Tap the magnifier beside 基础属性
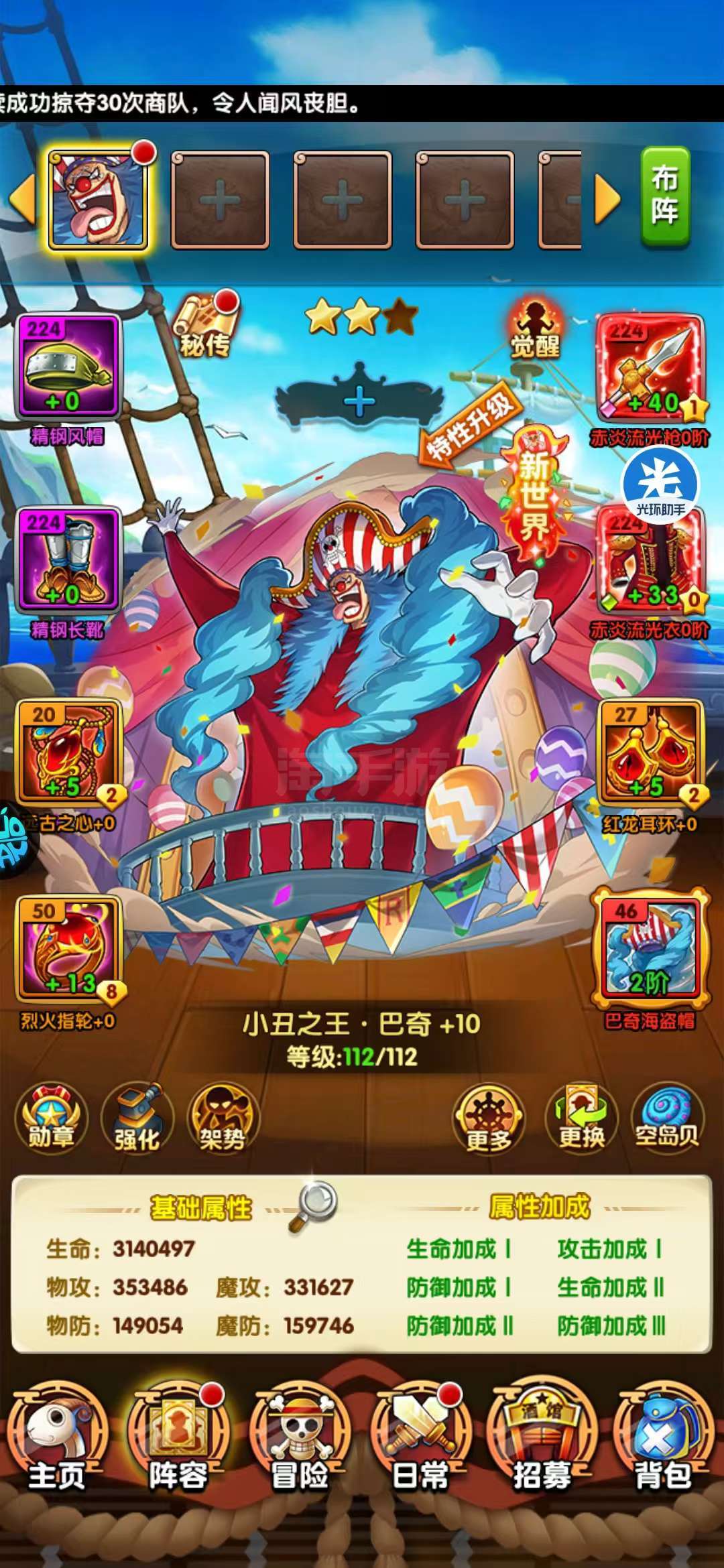This screenshot has width=724, height=1568. tap(312, 1207)
